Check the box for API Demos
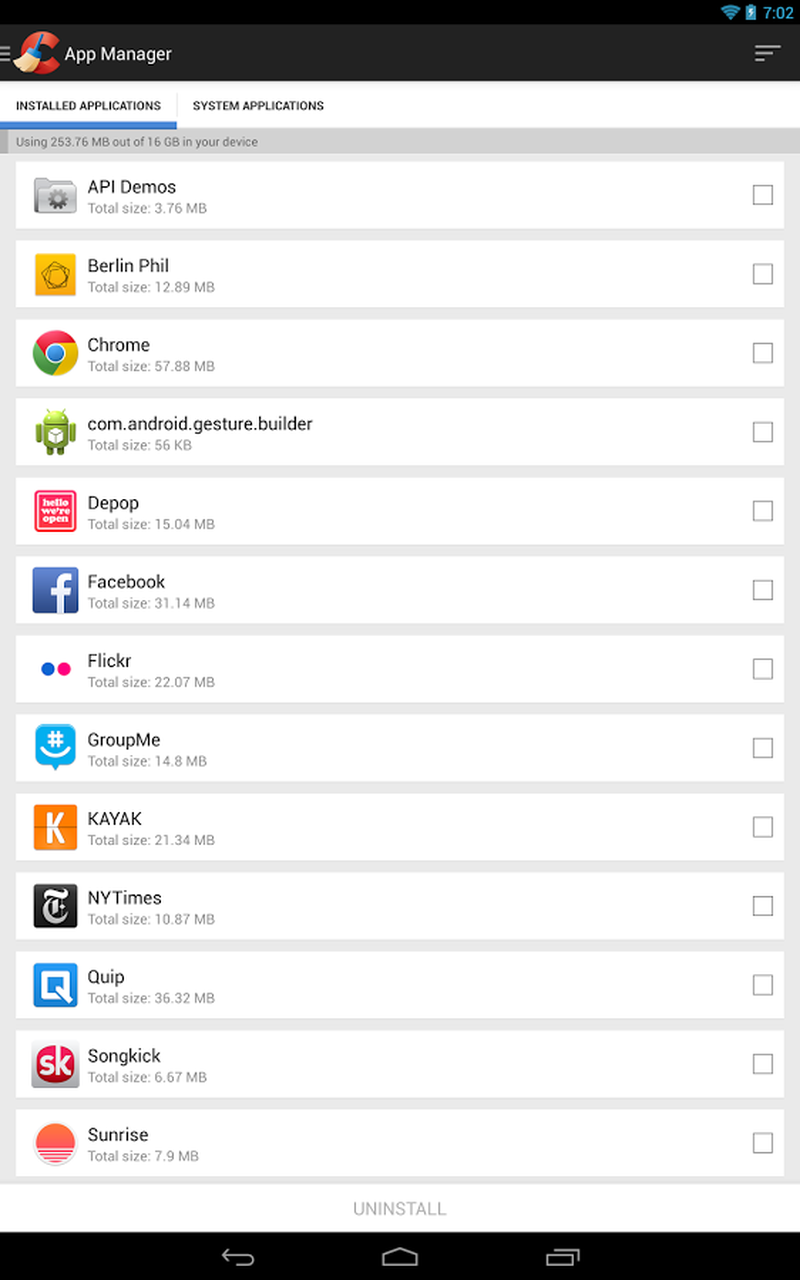 point(762,195)
